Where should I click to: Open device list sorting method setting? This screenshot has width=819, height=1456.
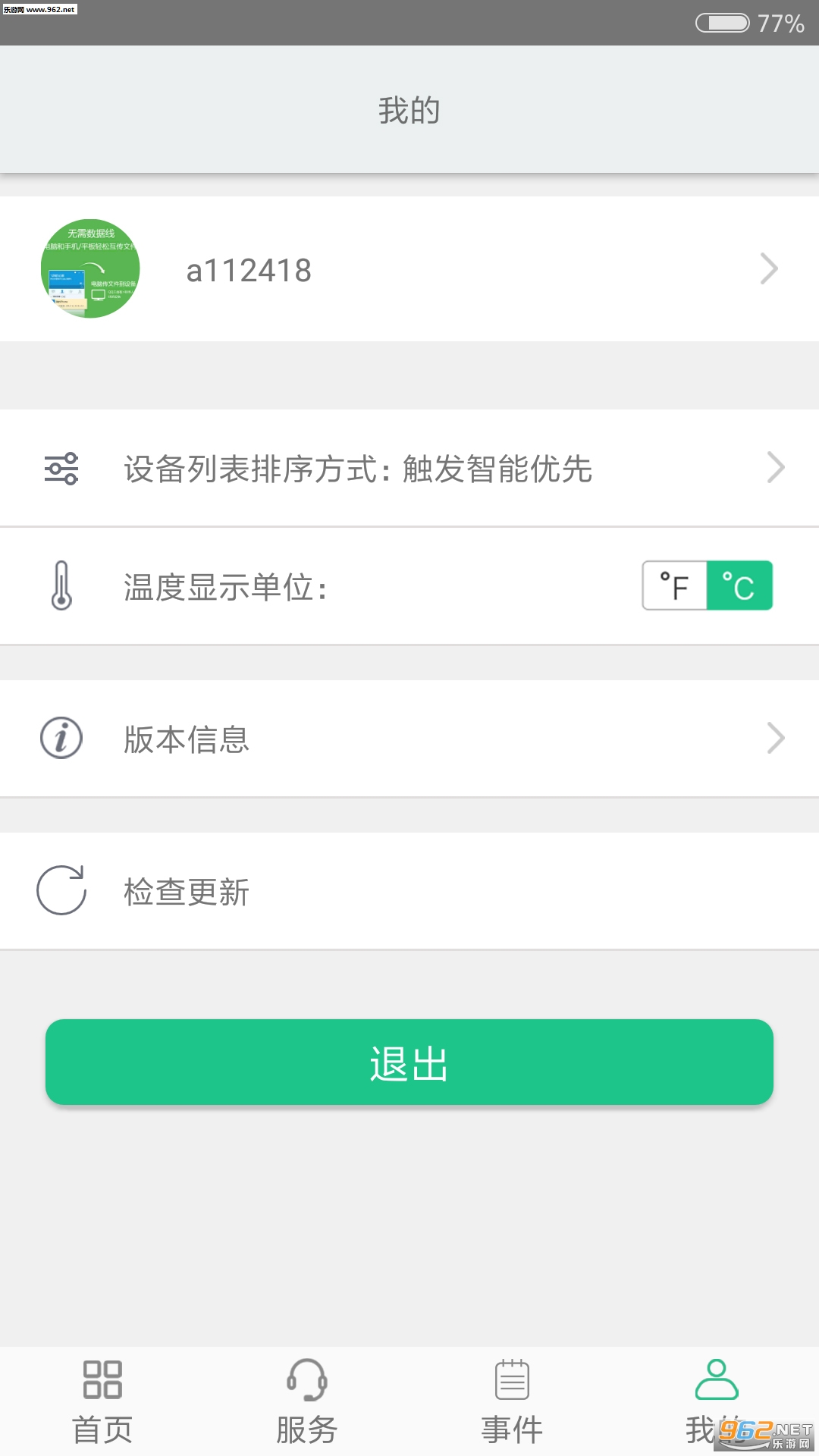pos(409,468)
